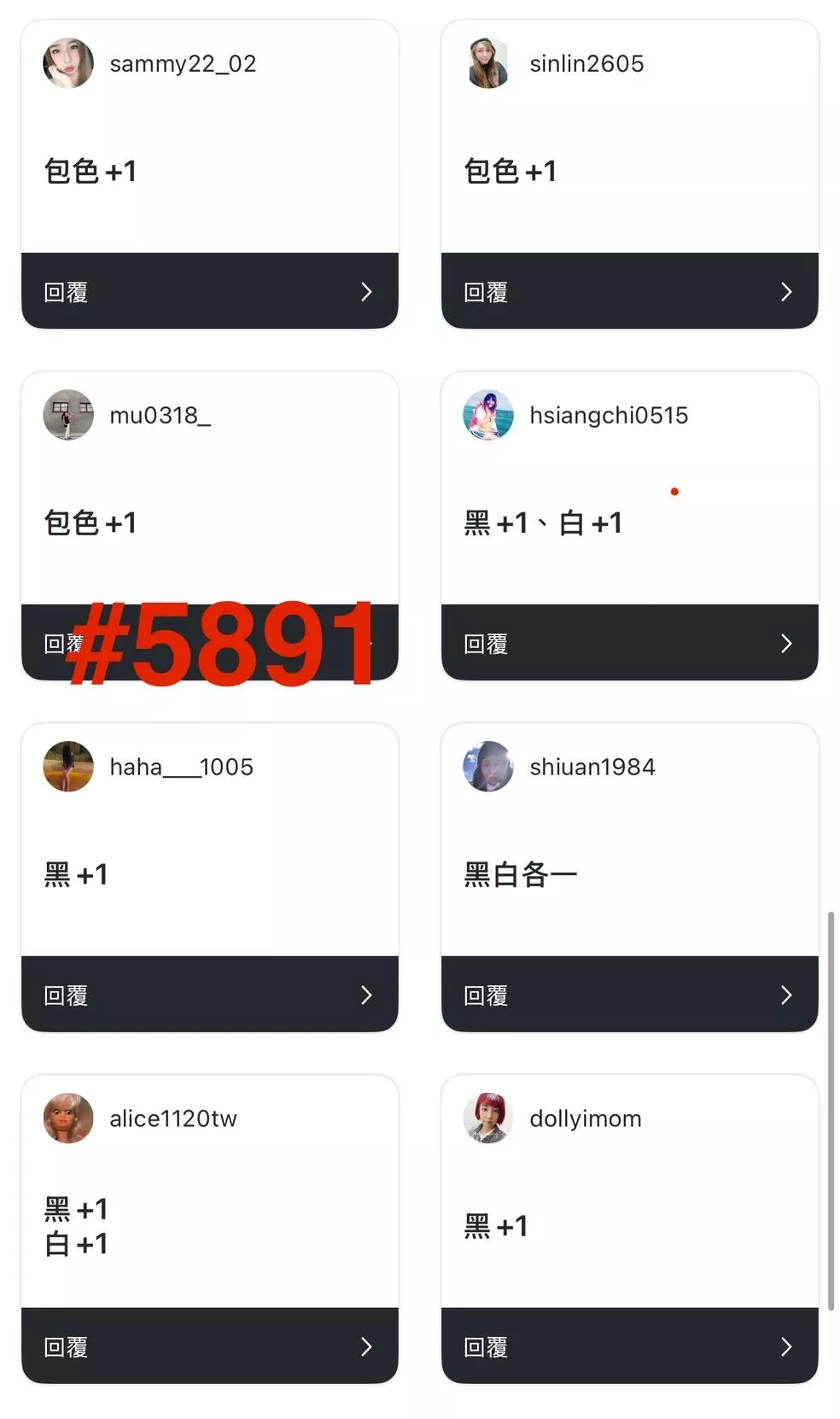Reply to dollyimom's response
Viewport: 840px width, 1419px height.
629,1346
